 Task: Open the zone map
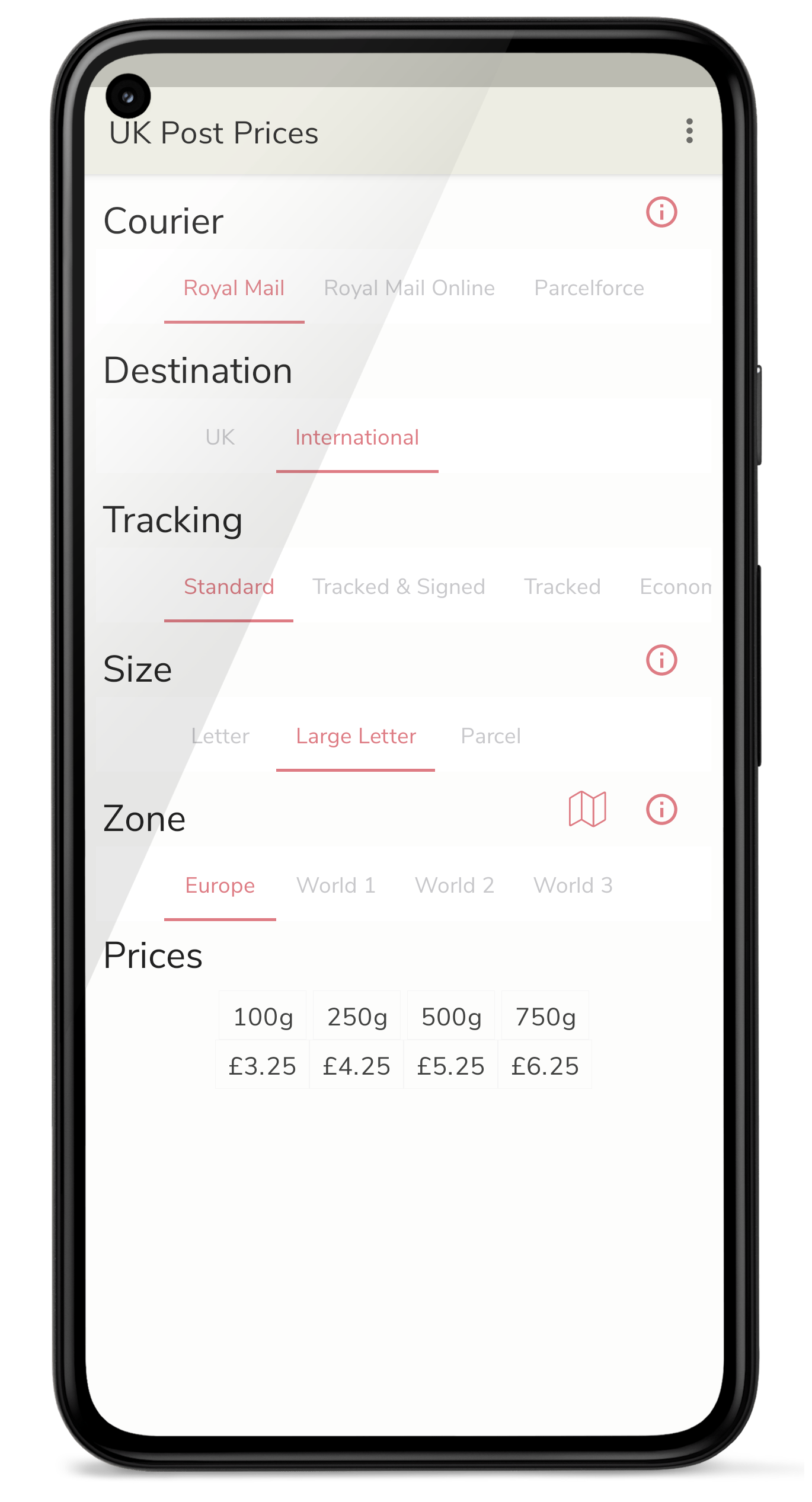[587, 809]
